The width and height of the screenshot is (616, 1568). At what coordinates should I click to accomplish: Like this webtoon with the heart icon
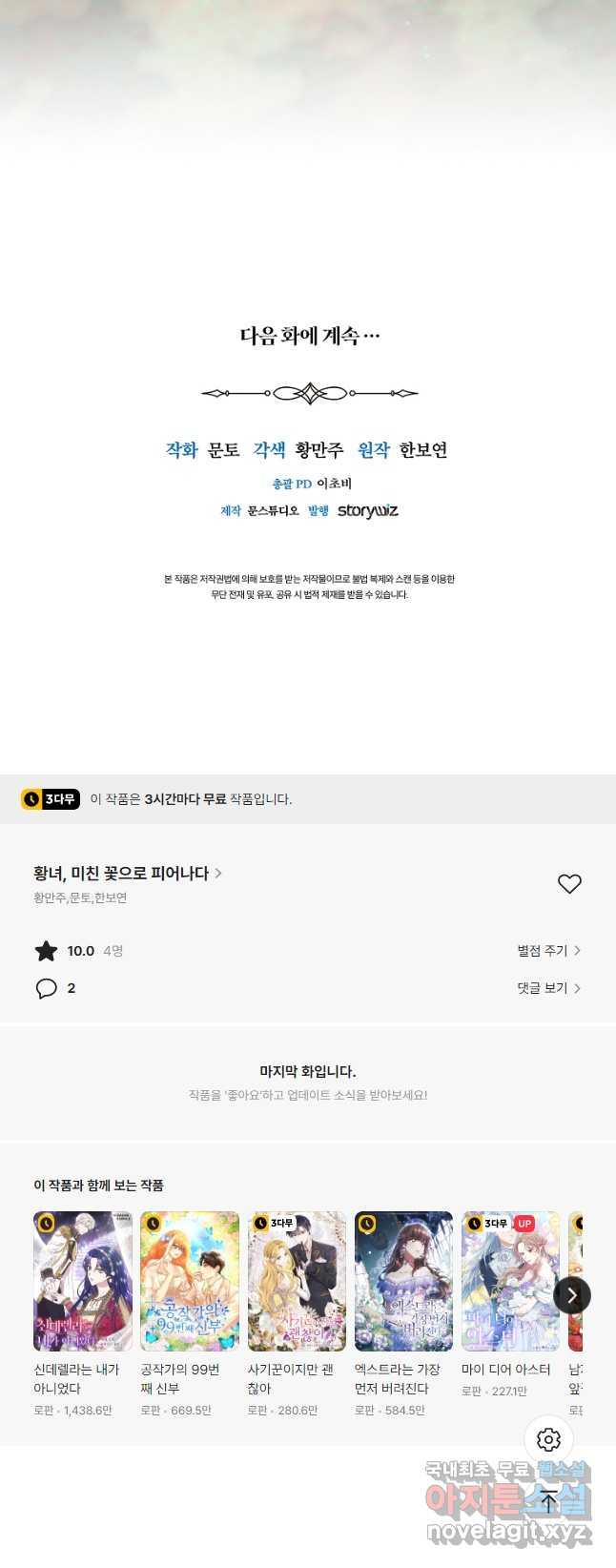(x=569, y=884)
